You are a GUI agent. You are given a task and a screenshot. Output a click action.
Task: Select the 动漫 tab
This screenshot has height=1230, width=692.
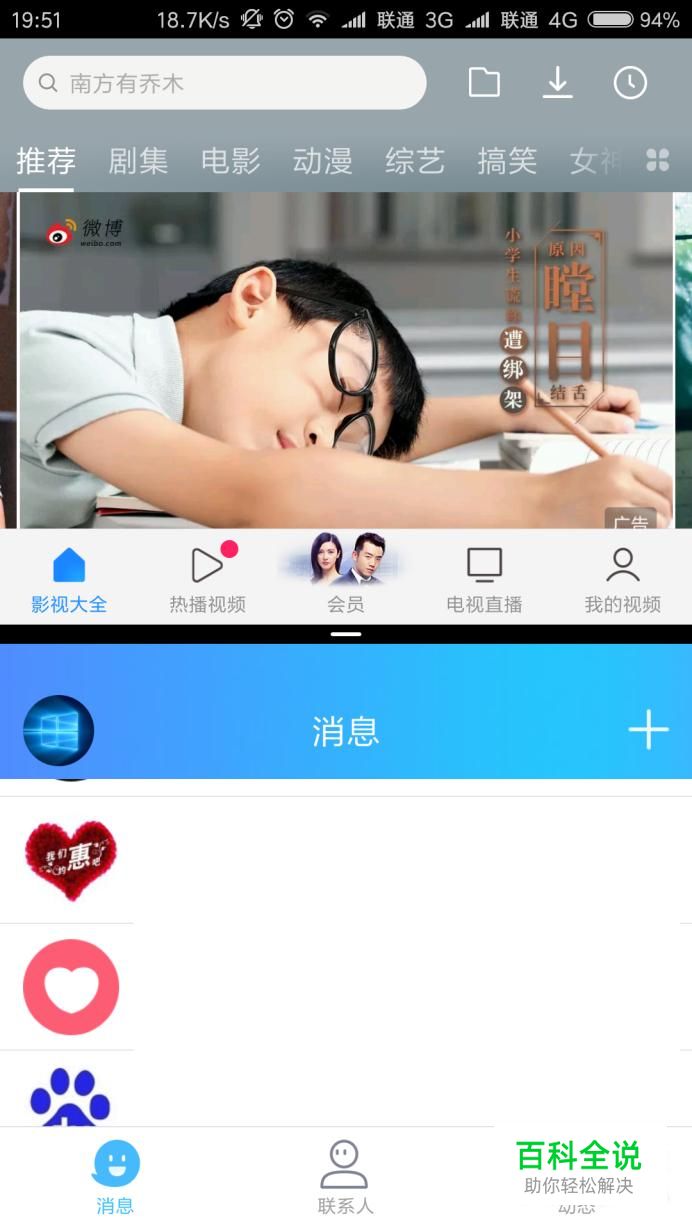coord(322,160)
